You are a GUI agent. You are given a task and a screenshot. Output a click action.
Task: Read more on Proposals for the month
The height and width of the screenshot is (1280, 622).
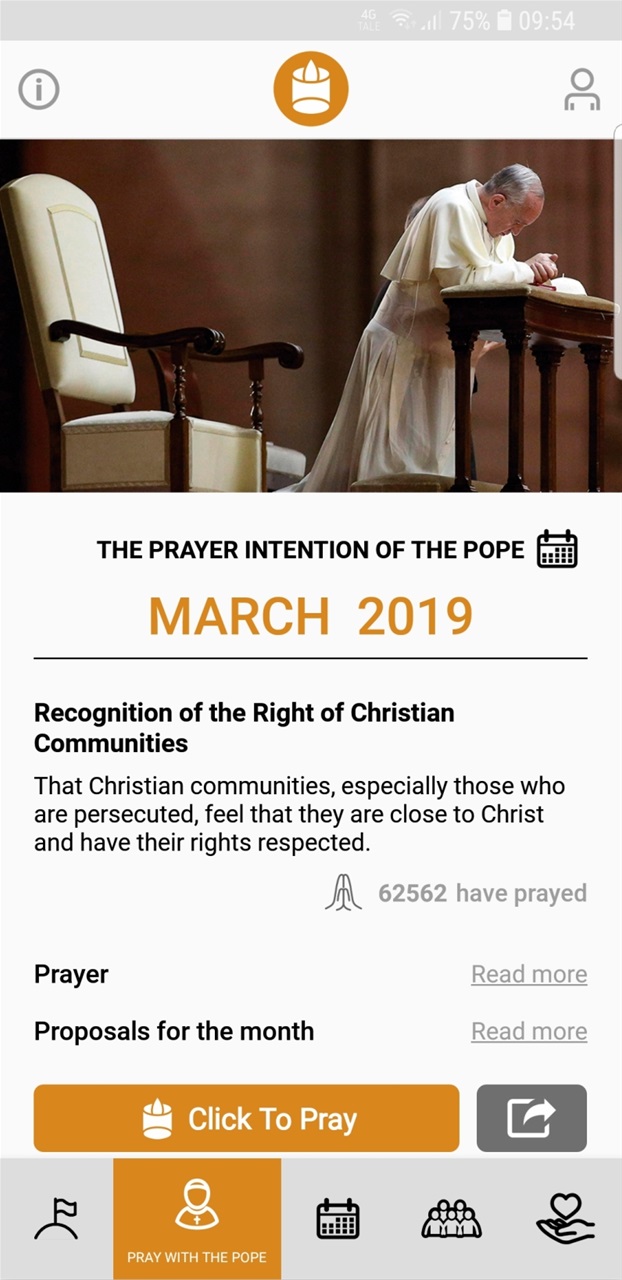click(529, 1031)
